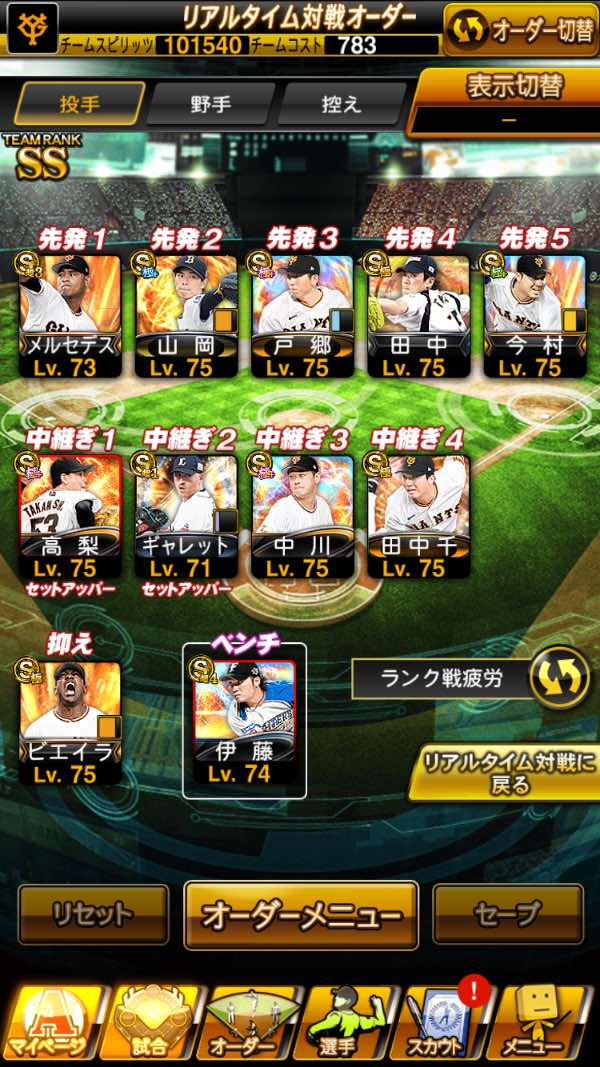Return via リアルタイム対戦に戻る button
600x1067 pixels.
point(504,772)
